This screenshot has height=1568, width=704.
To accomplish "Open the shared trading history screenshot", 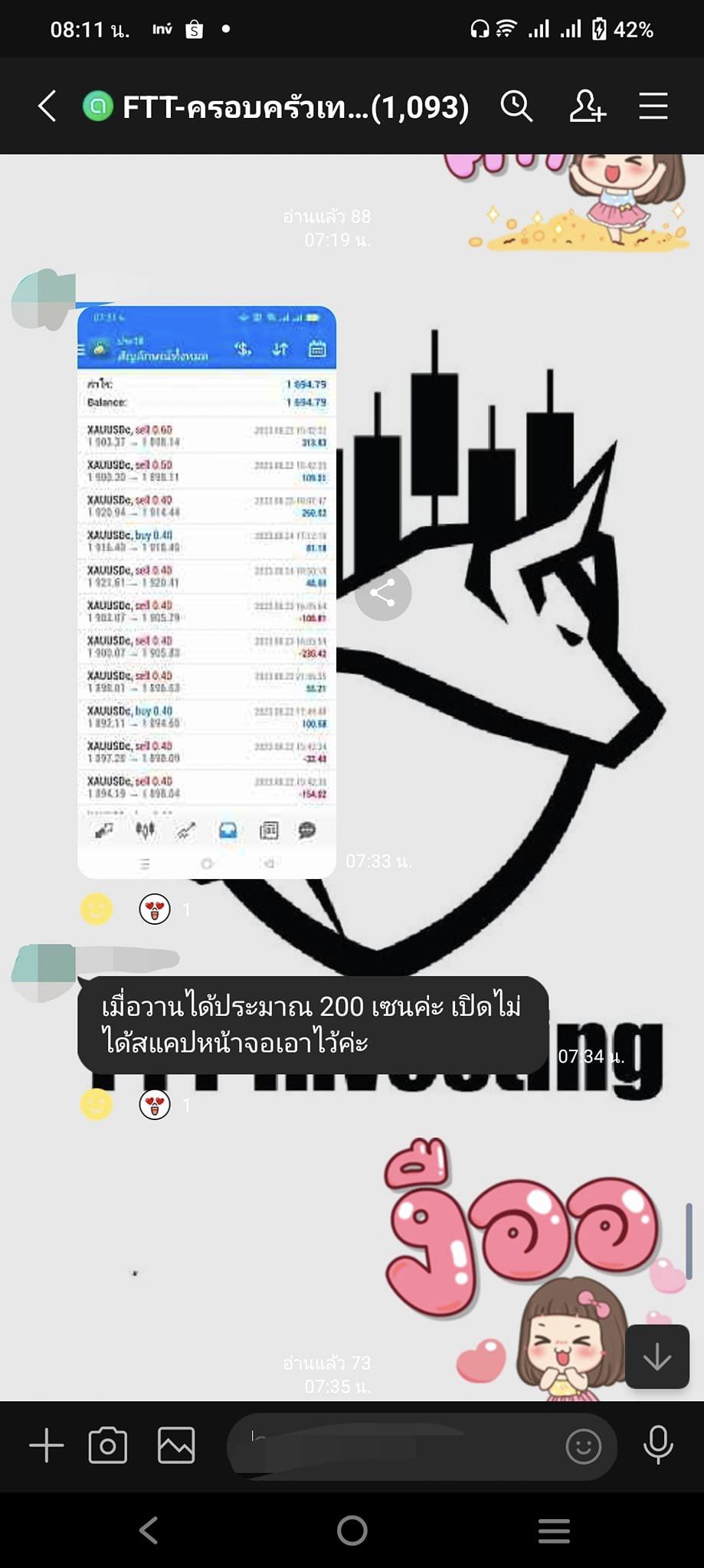I will coord(207,591).
